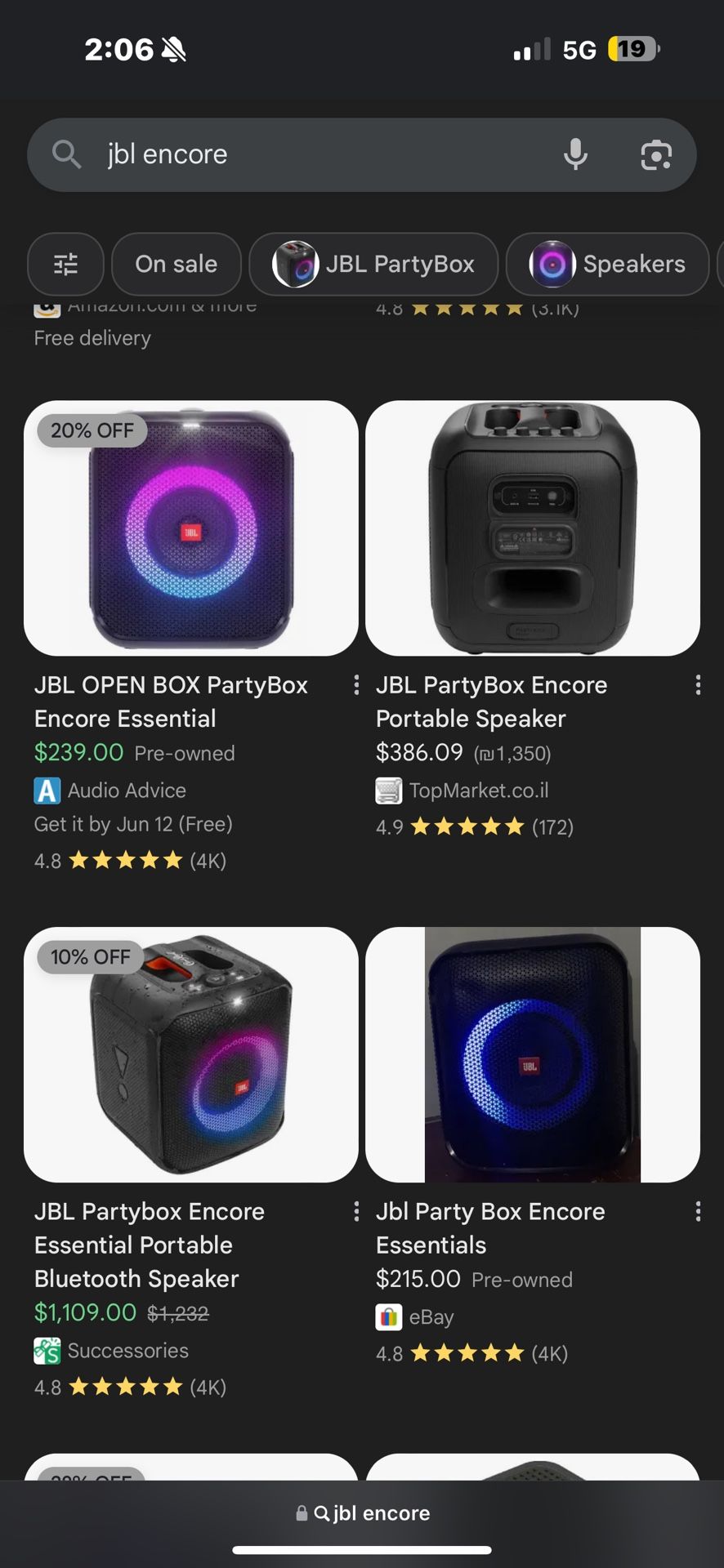
Task: Show more options for TopMarket.co.il speaker
Action: pyautogui.click(x=698, y=685)
